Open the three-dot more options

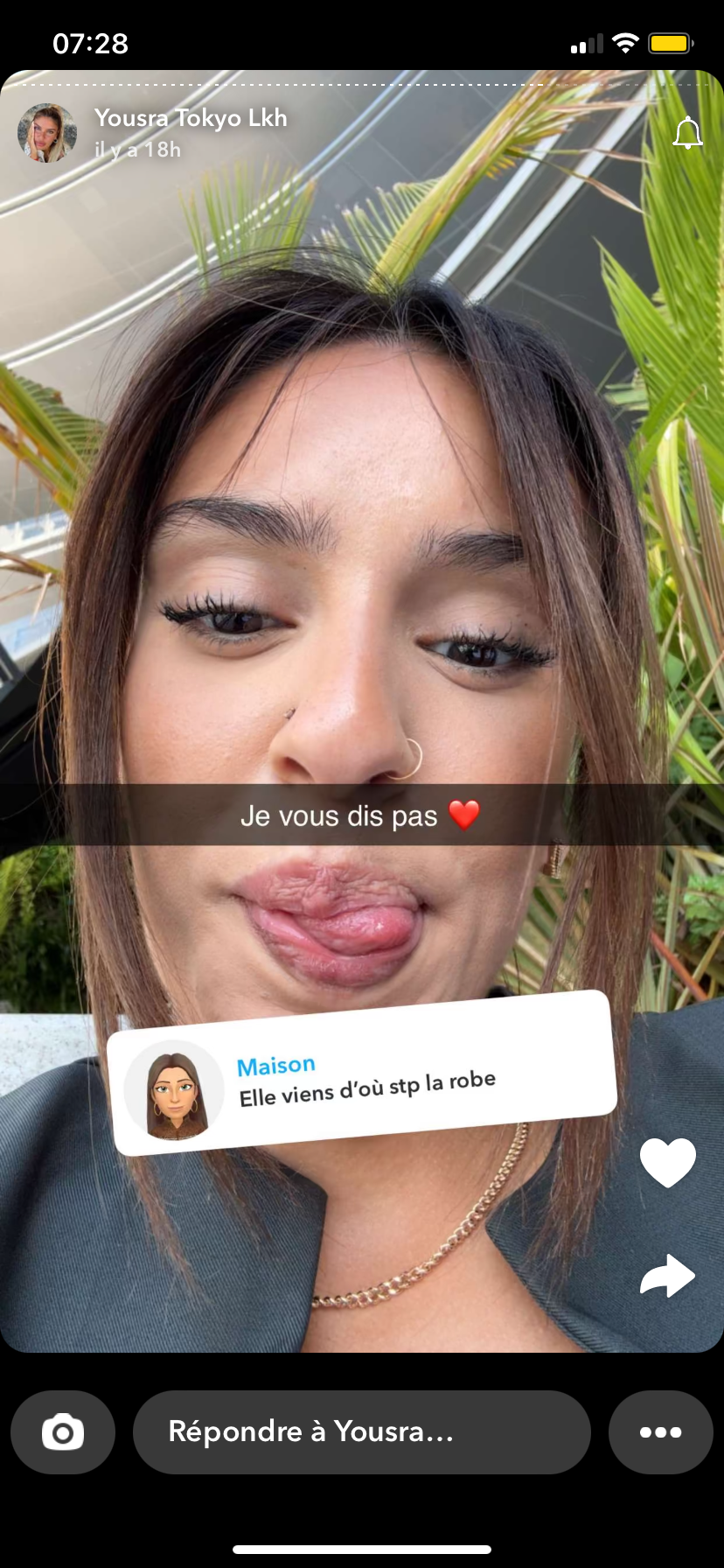[660, 1432]
